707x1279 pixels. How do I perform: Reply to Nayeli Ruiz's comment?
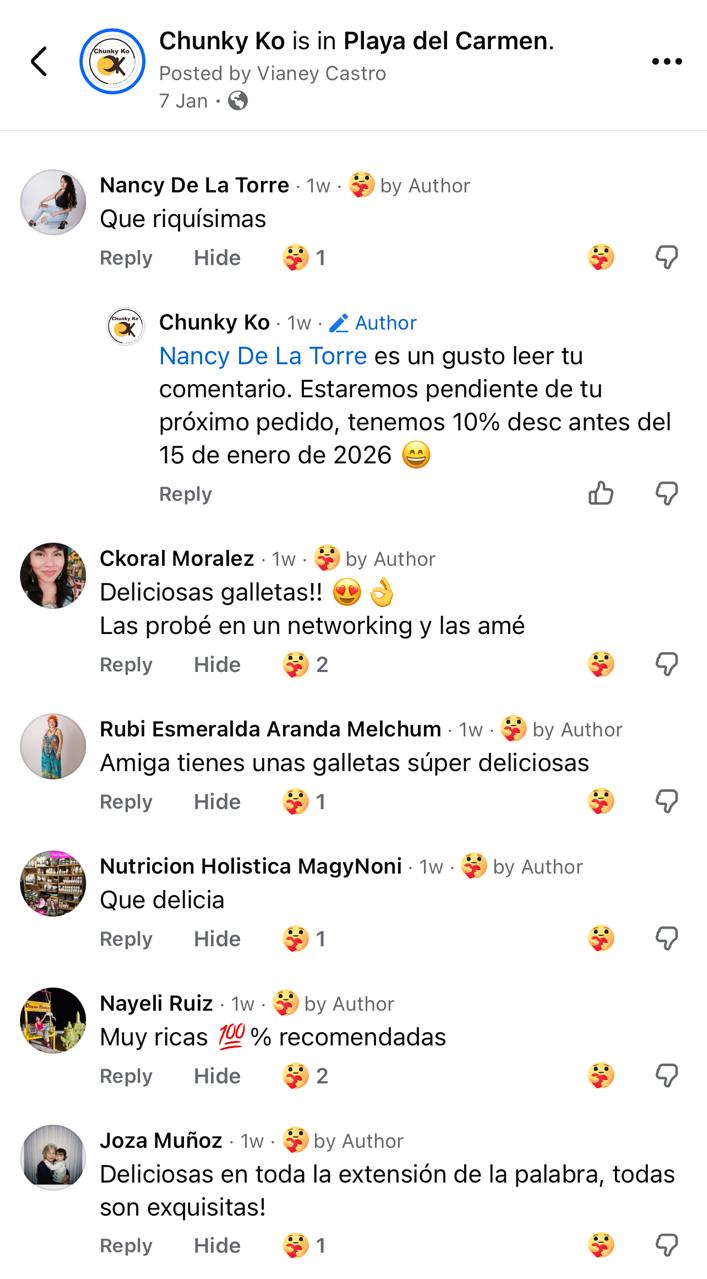pyautogui.click(x=126, y=1076)
